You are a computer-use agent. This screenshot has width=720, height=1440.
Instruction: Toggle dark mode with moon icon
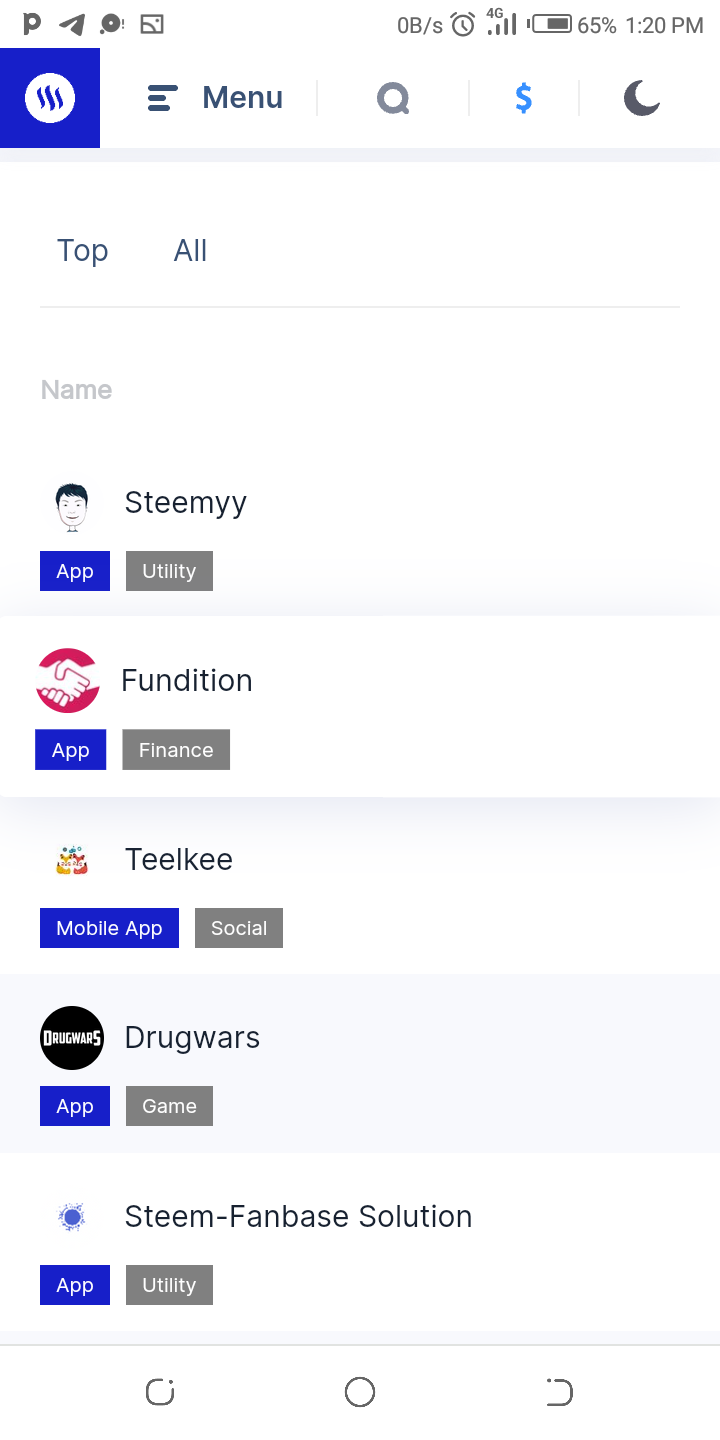pyautogui.click(x=641, y=98)
